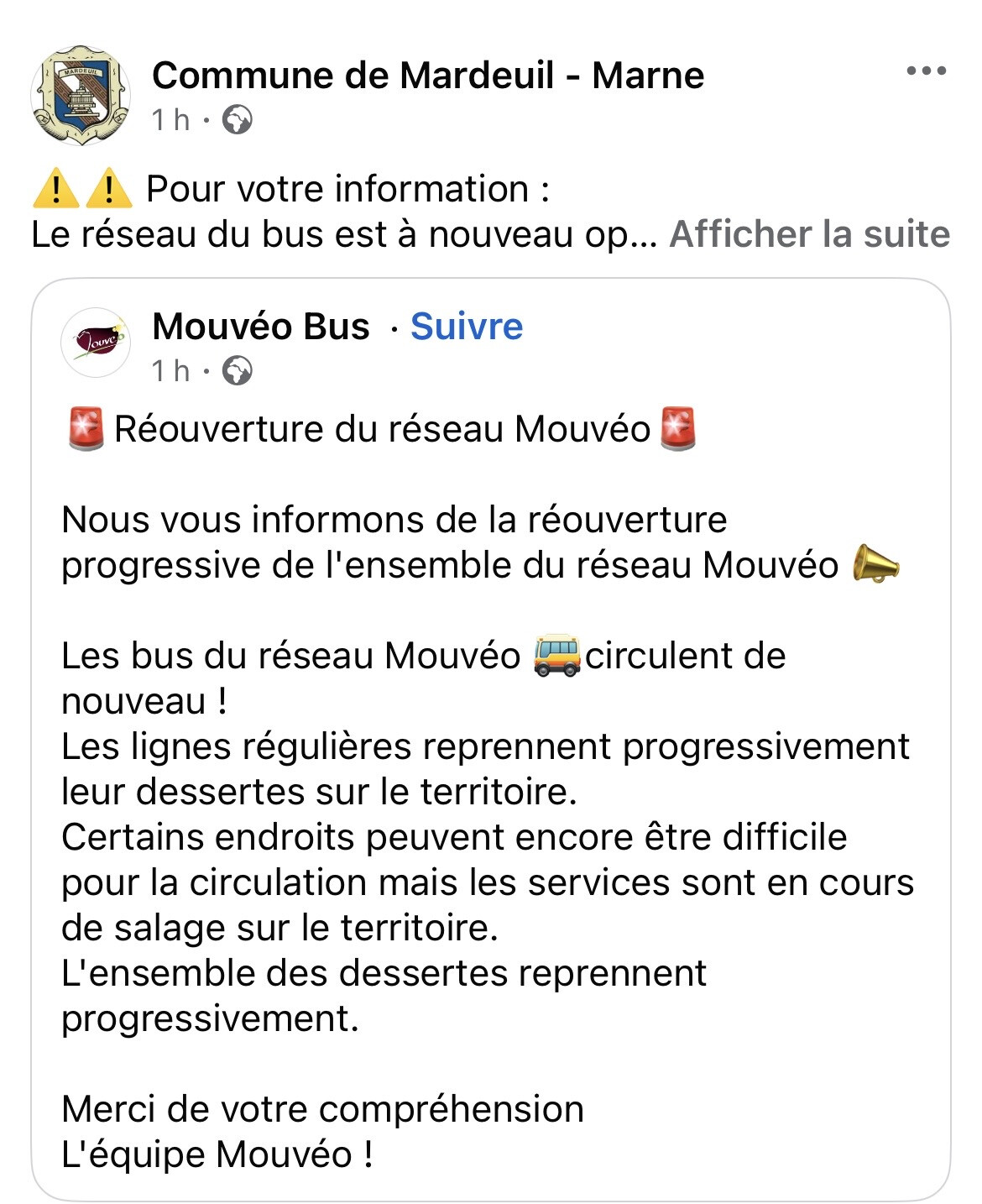This screenshot has height=1204, width=982.
Task: Open the shared Réouverture du réseau Mouvéo post
Action: tap(490, 739)
